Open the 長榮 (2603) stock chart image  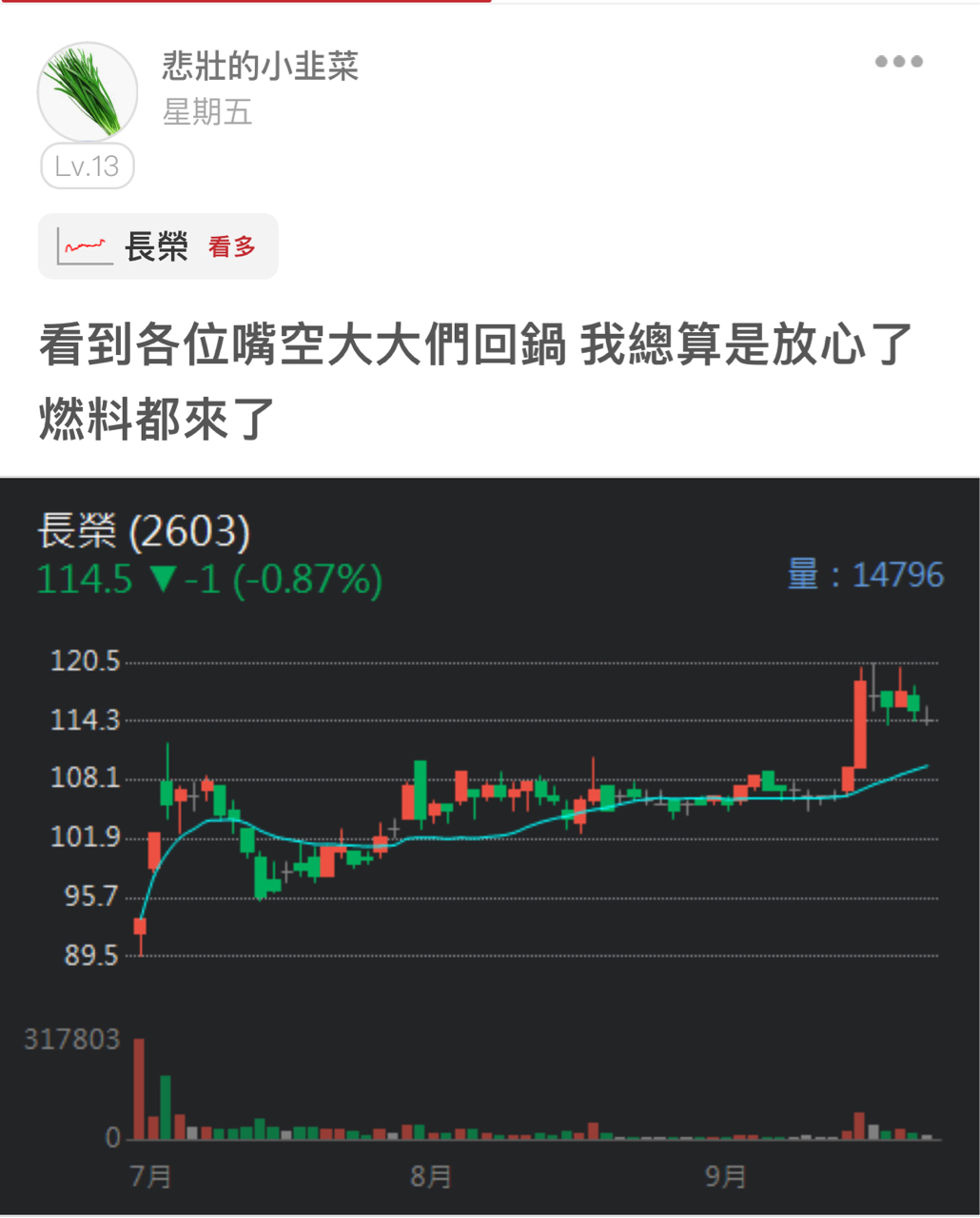pyautogui.click(x=490, y=845)
